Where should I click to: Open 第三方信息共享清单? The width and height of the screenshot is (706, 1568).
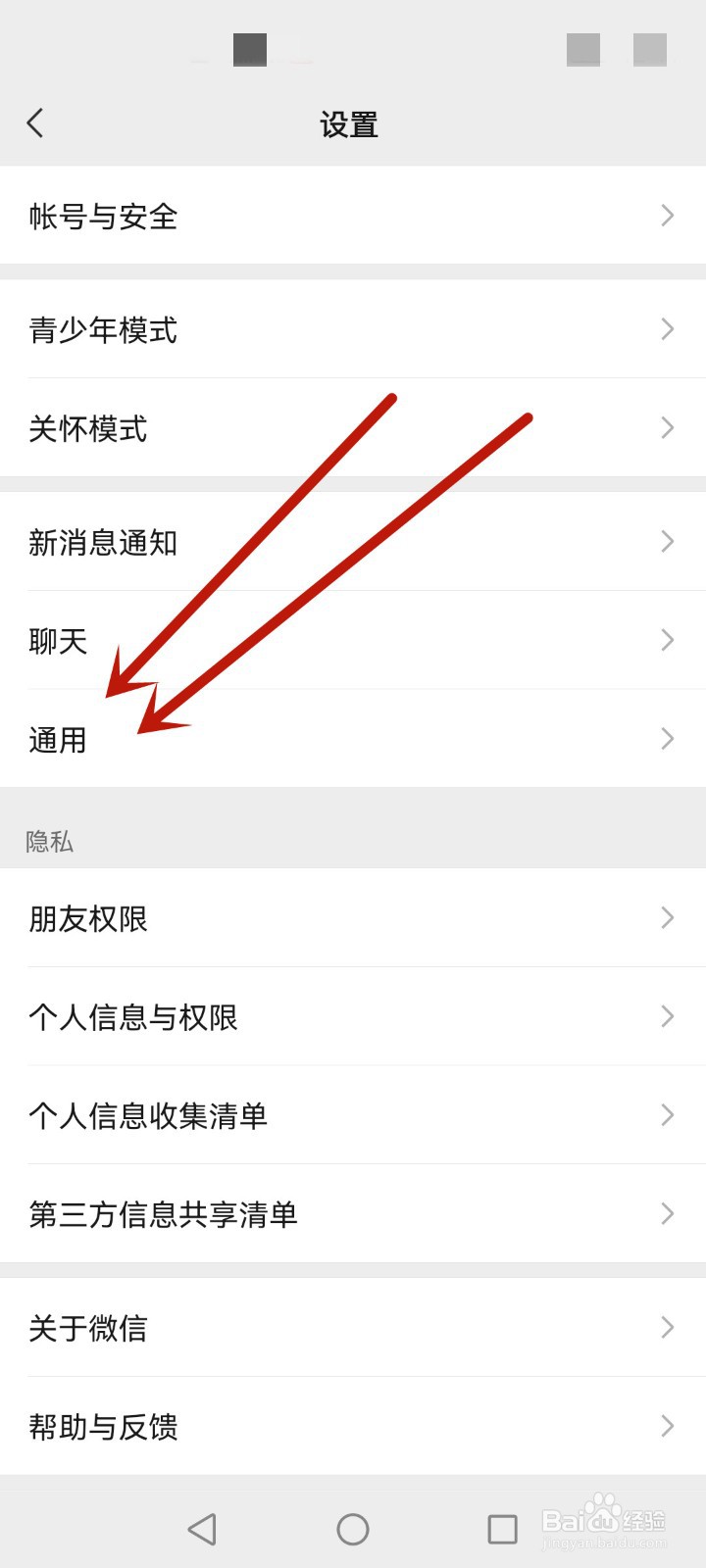(353, 1214)
